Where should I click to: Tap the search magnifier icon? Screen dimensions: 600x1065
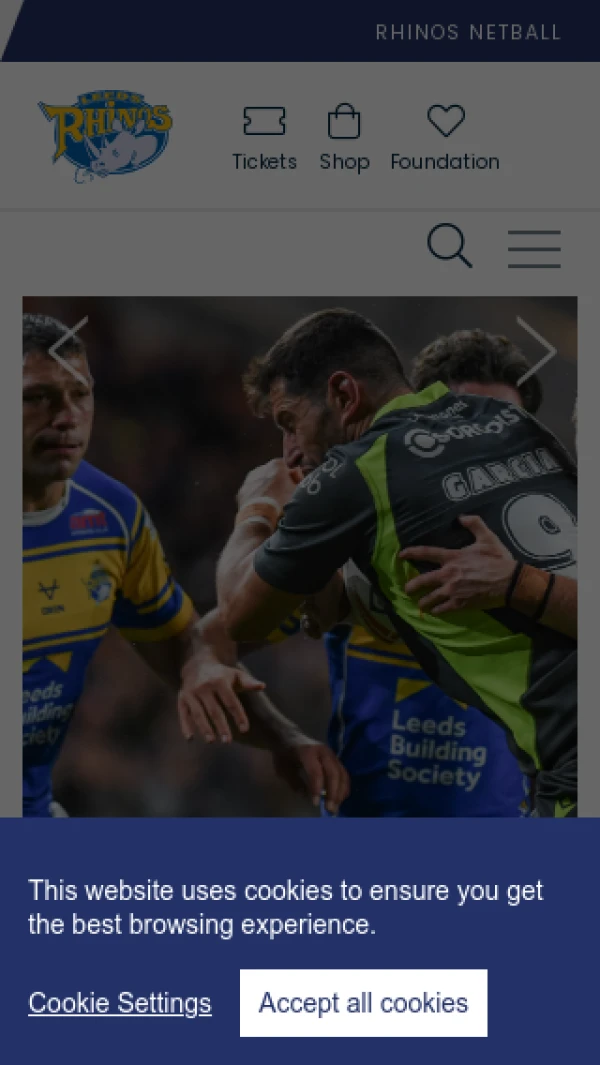click(449, 246)
